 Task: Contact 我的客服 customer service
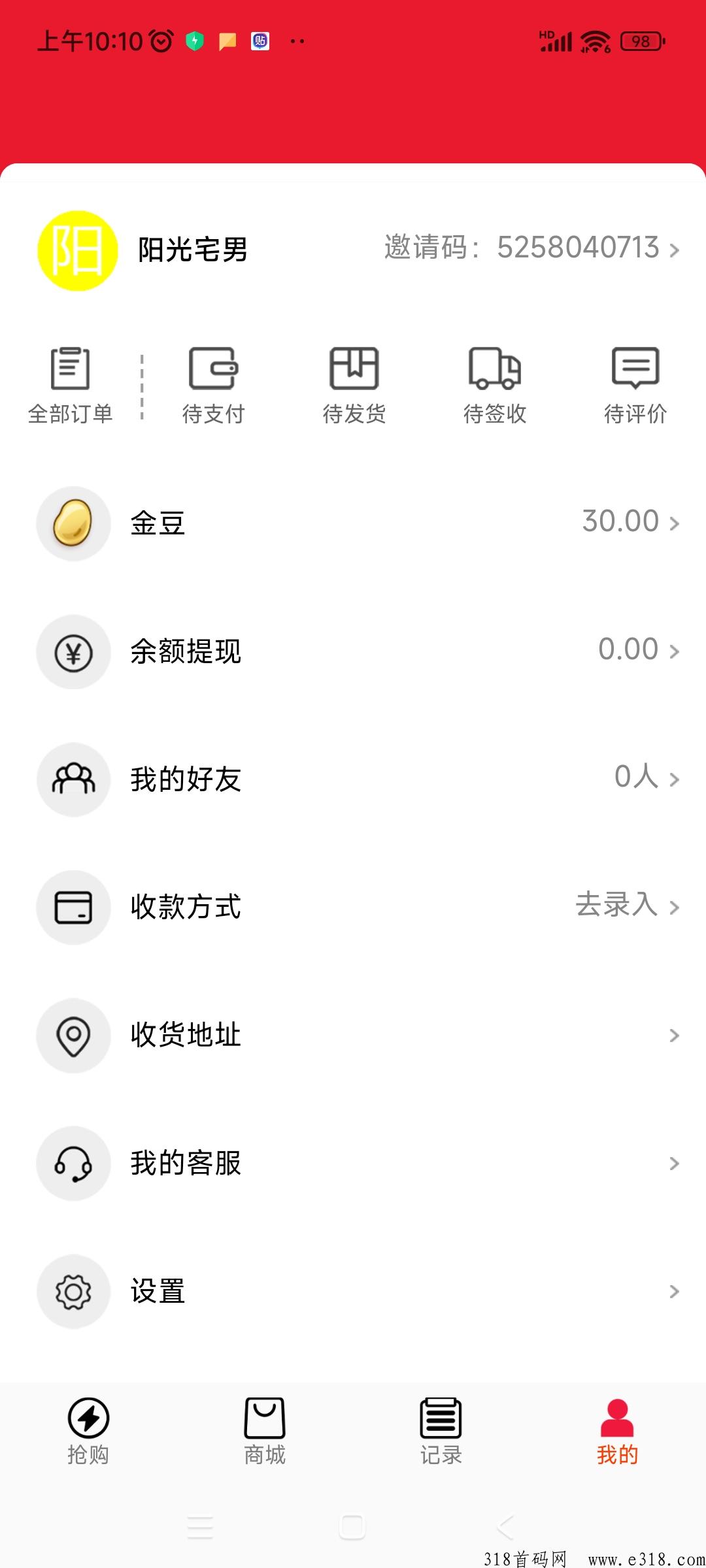pos(353,1163)
